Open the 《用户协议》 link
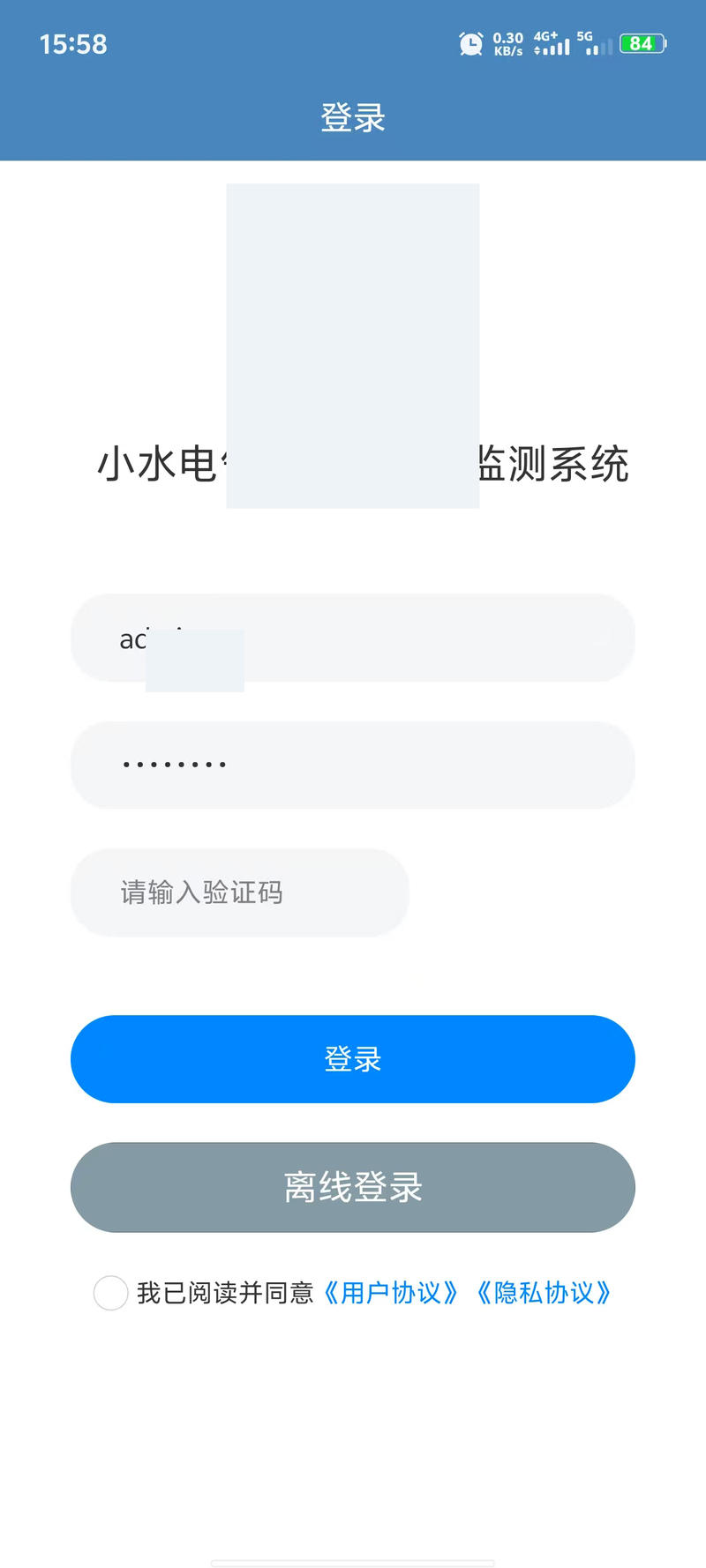 [x=391, y=1293]
